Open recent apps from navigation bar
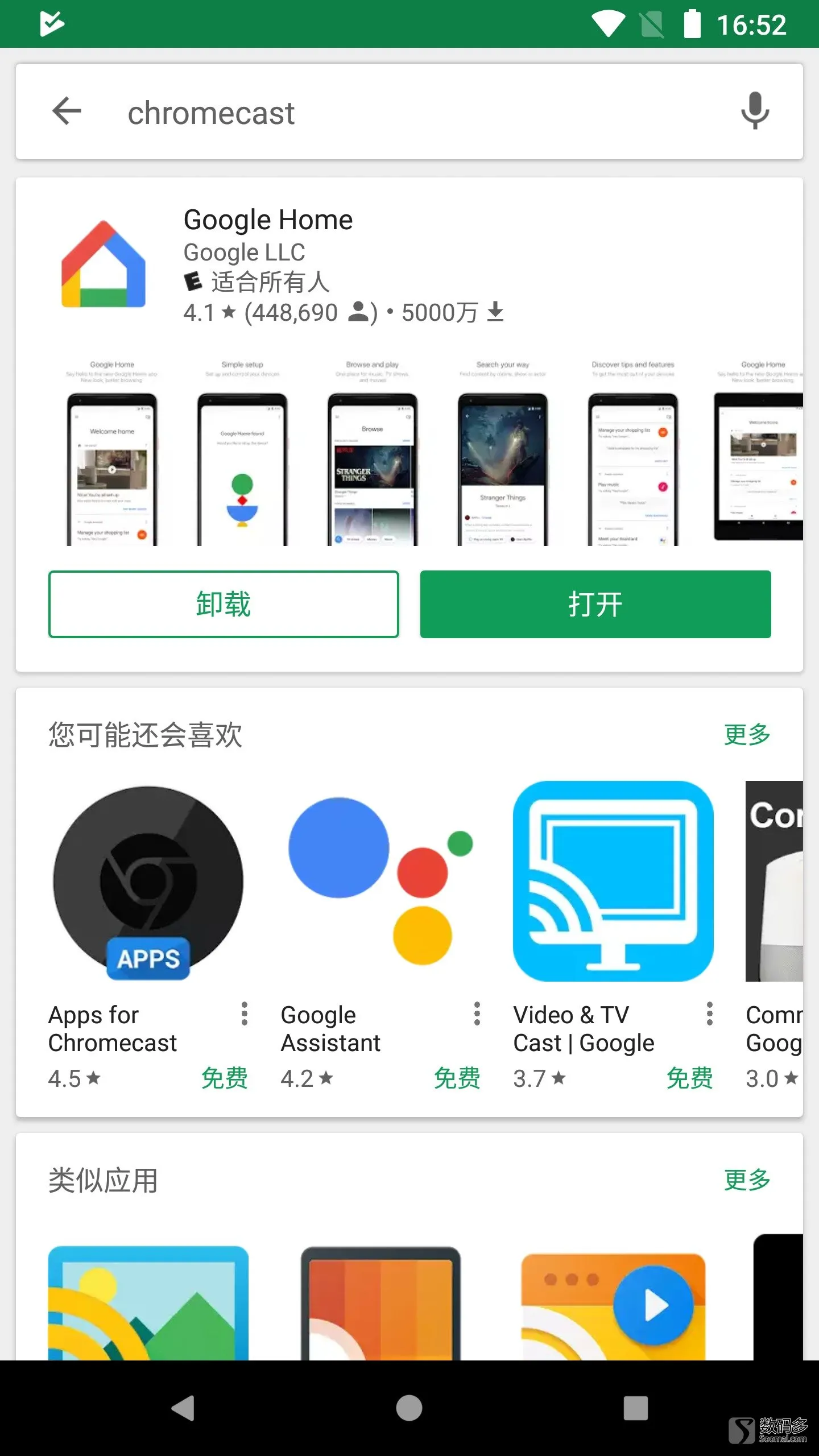Screen dimensions: 819x1456 click(635, 1408)
